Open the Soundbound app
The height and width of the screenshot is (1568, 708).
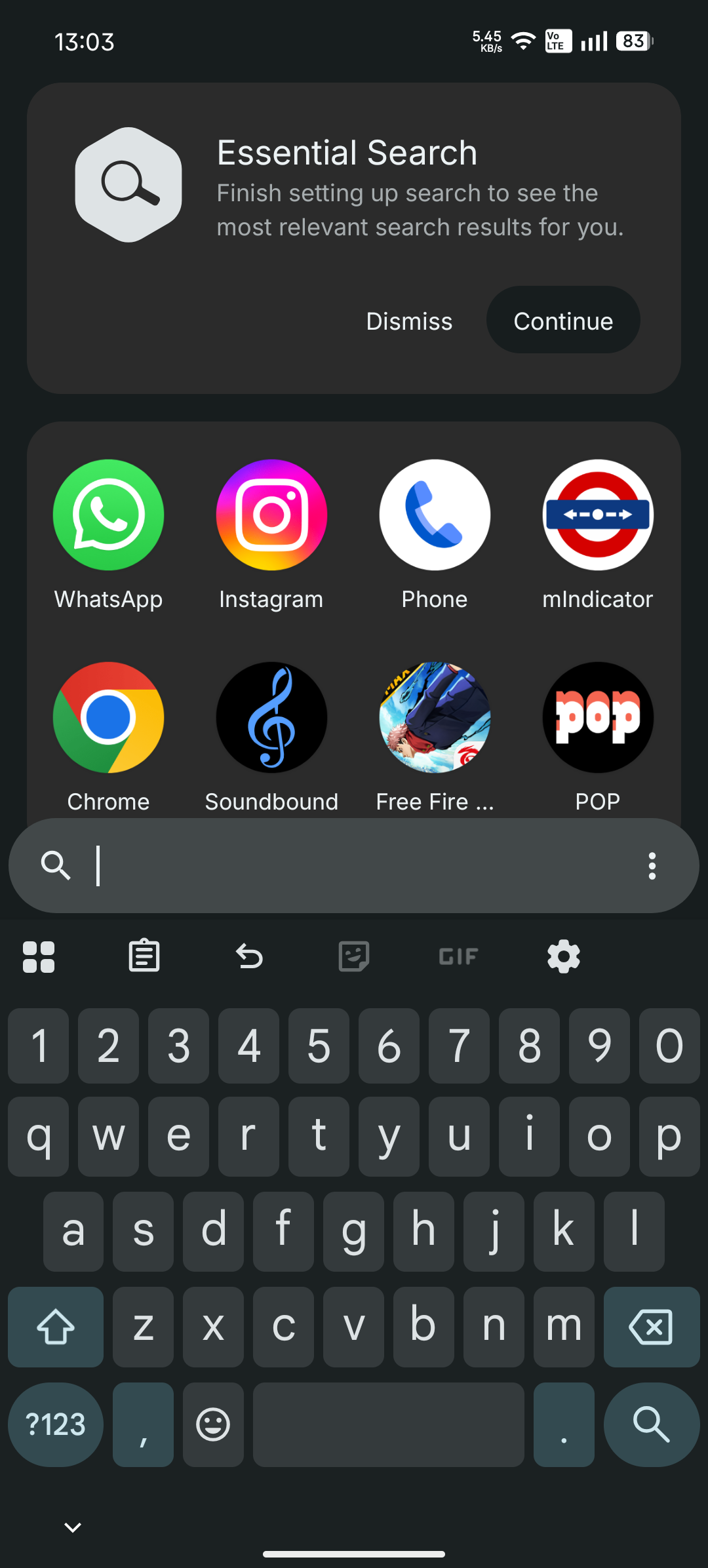point(271,718)
